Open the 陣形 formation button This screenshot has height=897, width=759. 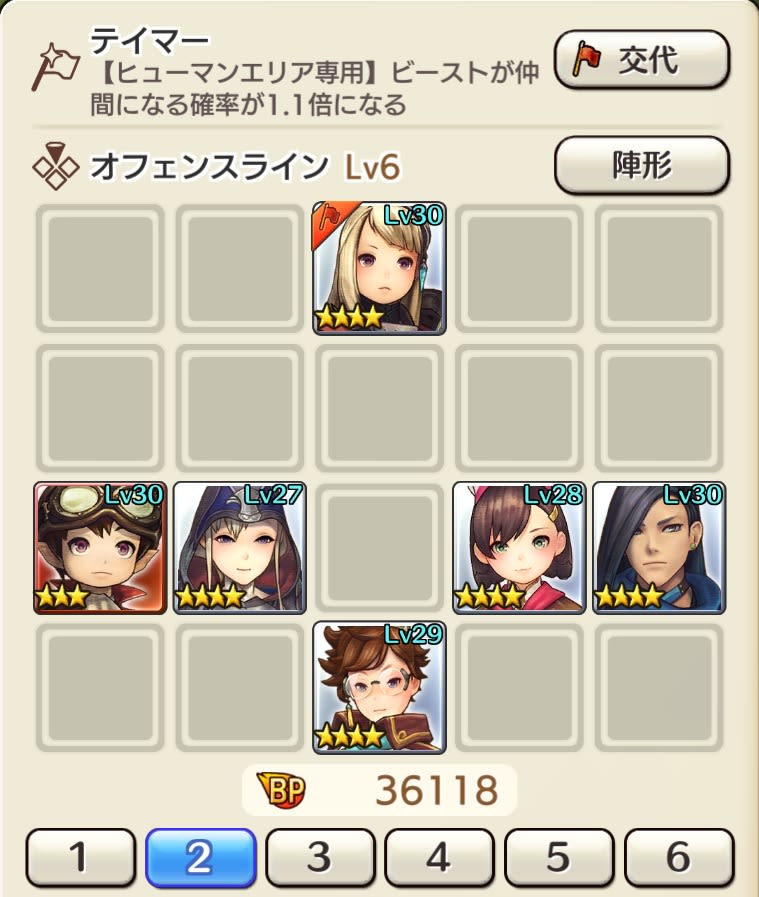[x=641, y=165]
